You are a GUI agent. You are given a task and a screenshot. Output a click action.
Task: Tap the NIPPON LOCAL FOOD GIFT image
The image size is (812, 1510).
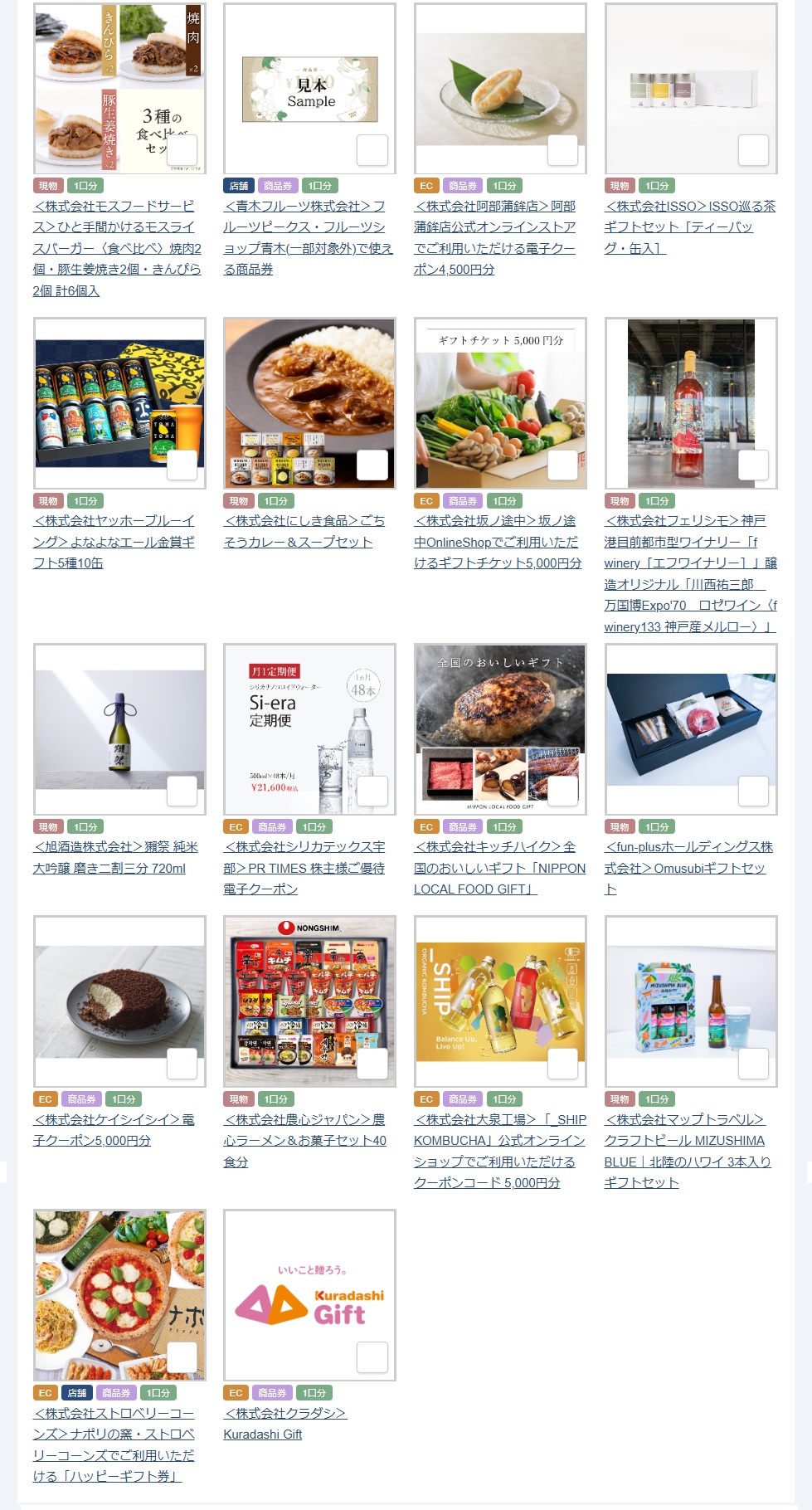pyautogui.click(x=501, y=729)
